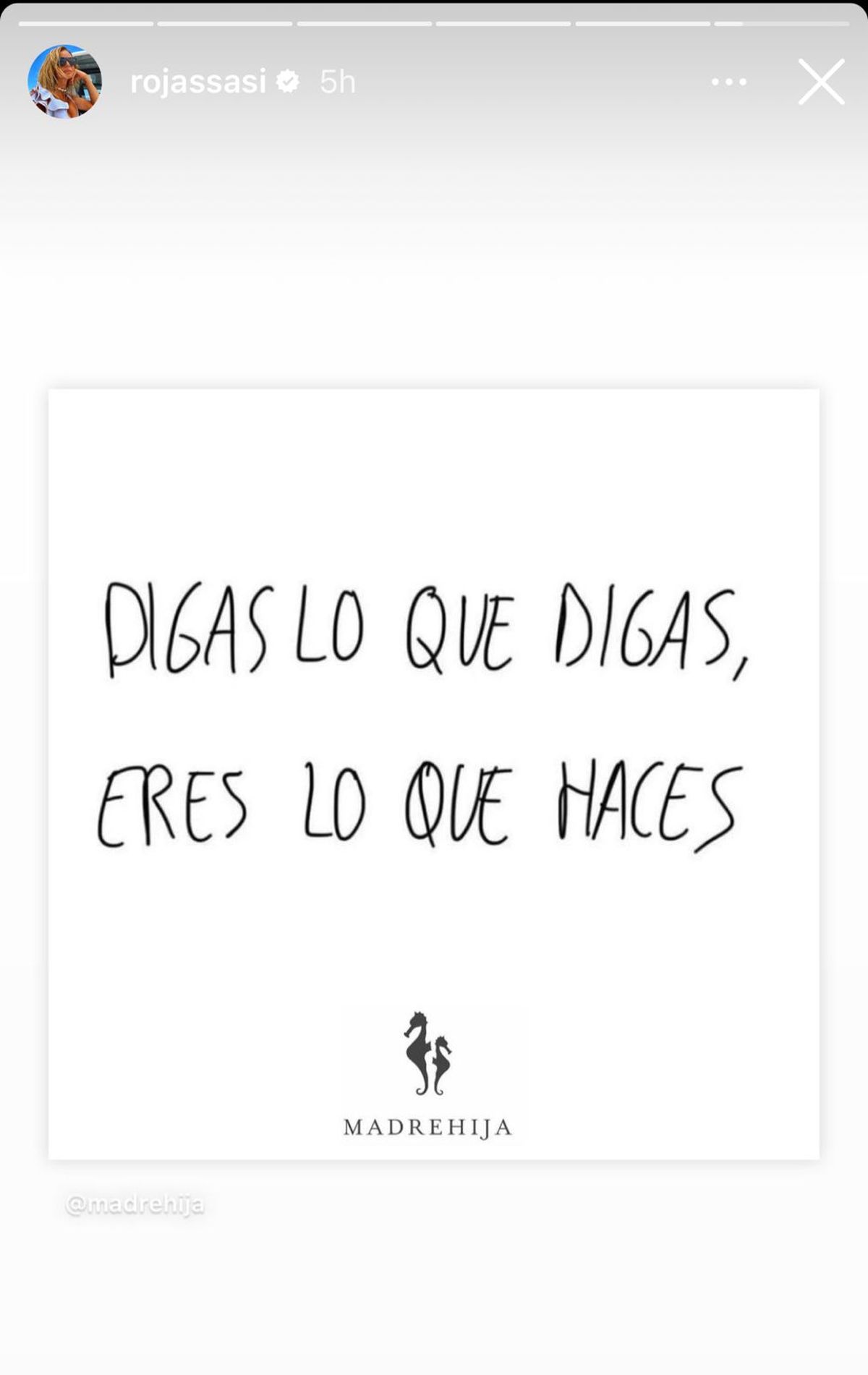Open rojassasi's profile picture
The width and height of the screenshot is (868, 1375).
(x=64, y=82)
